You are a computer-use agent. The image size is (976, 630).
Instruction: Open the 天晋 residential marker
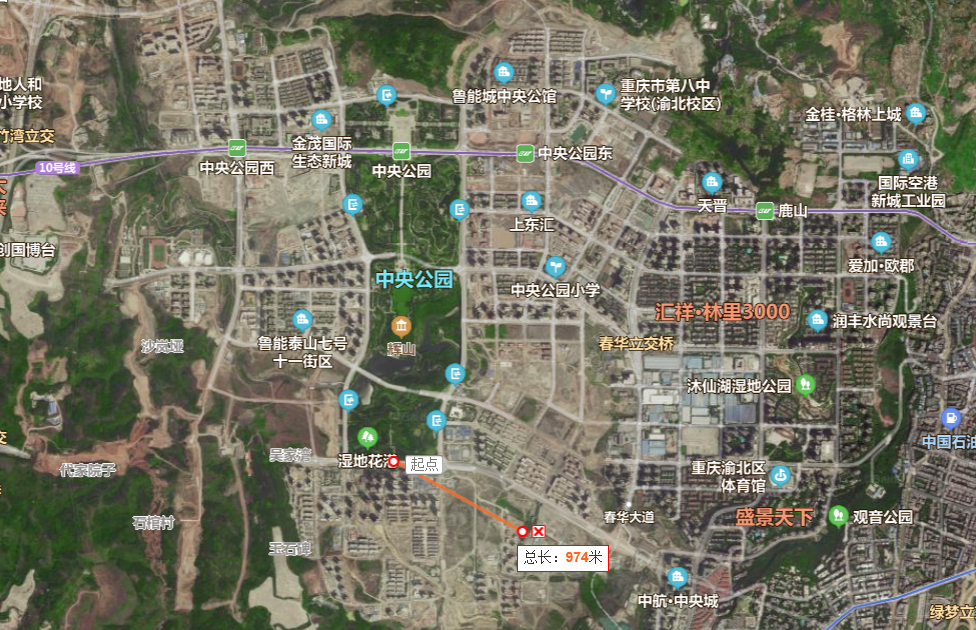pyautogui.click(x=712, y=183)
